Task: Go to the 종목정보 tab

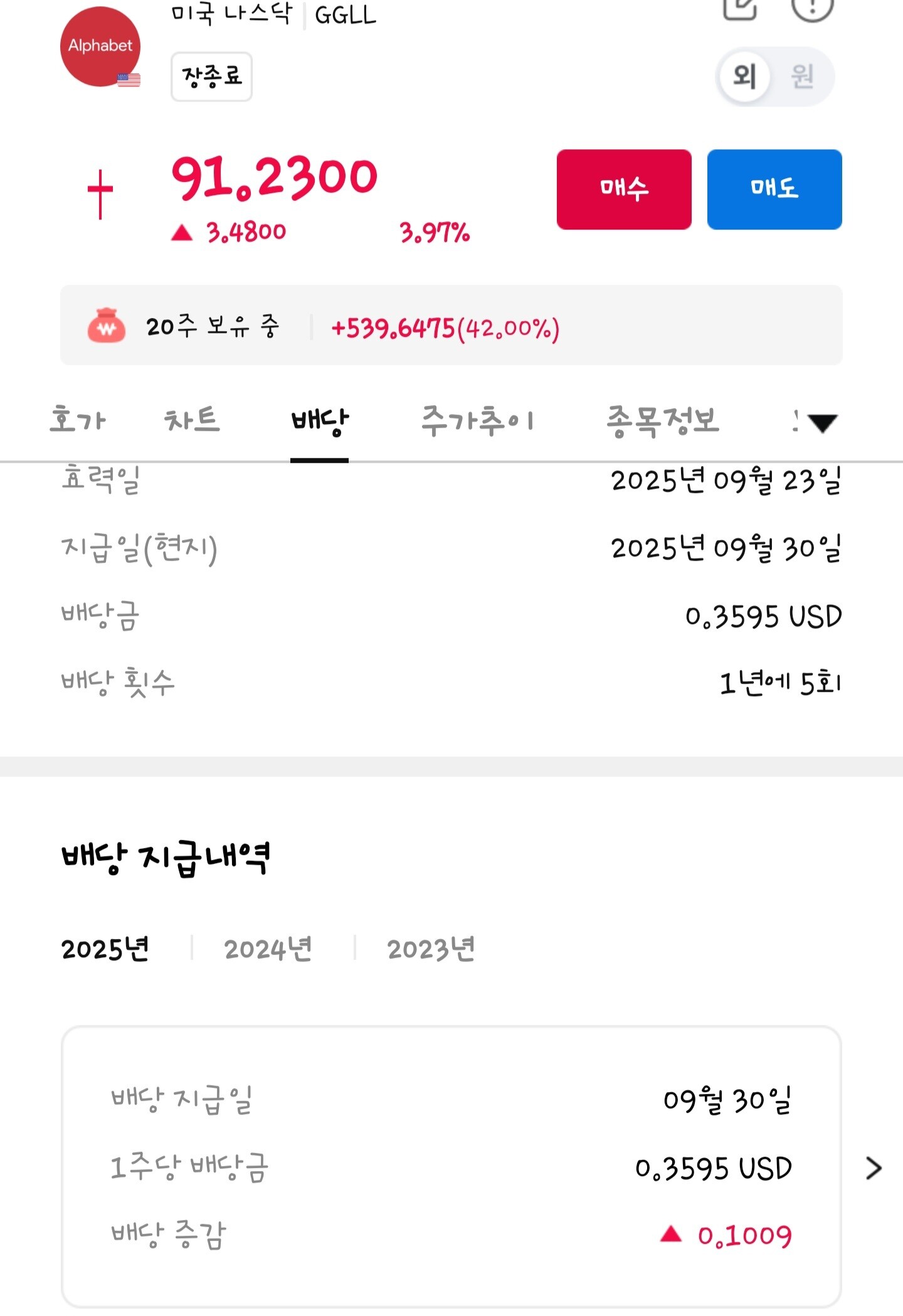Action: [662, 420]
